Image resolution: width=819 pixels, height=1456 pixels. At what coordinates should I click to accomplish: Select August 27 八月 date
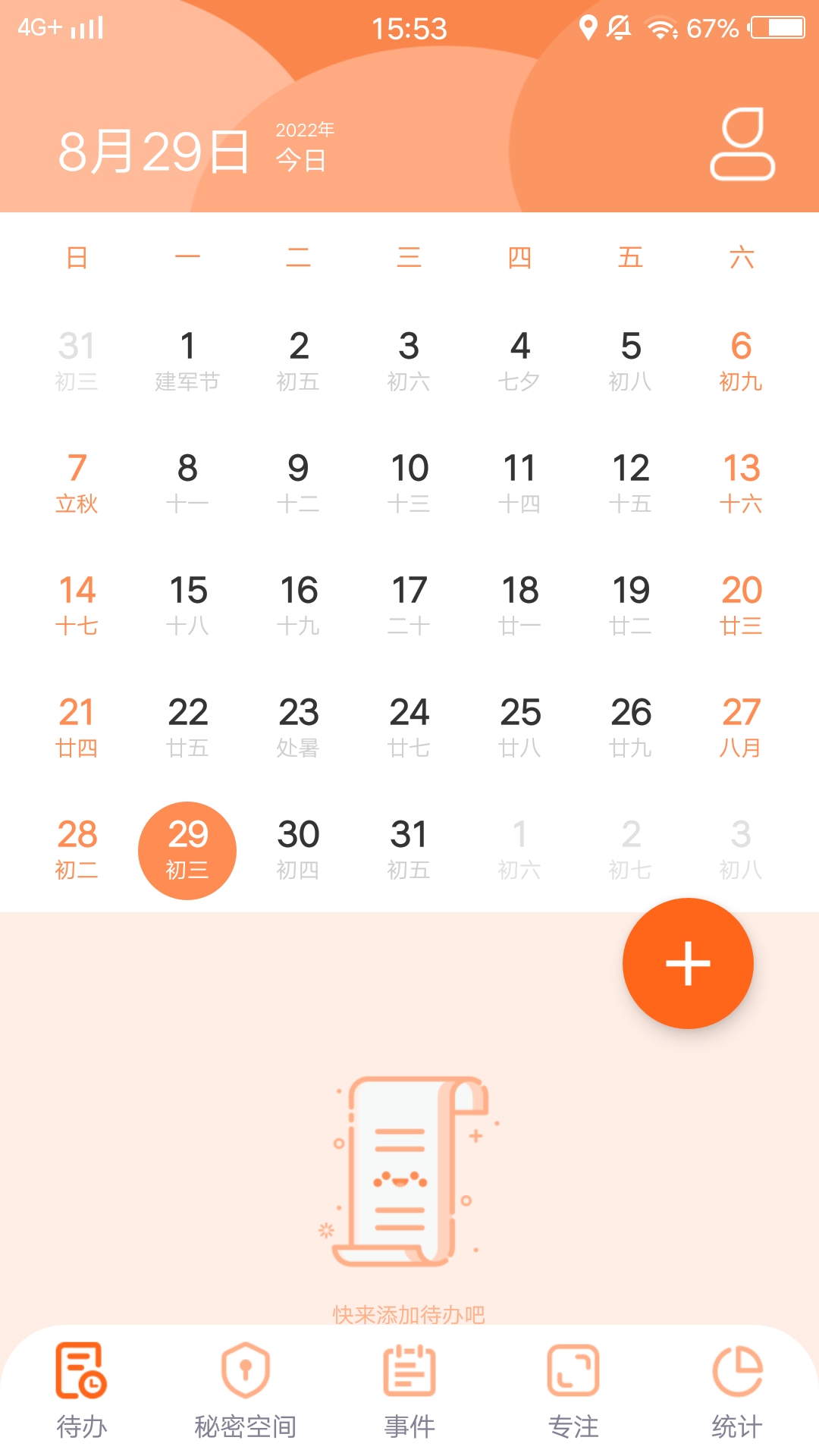(x=741, y=727)
